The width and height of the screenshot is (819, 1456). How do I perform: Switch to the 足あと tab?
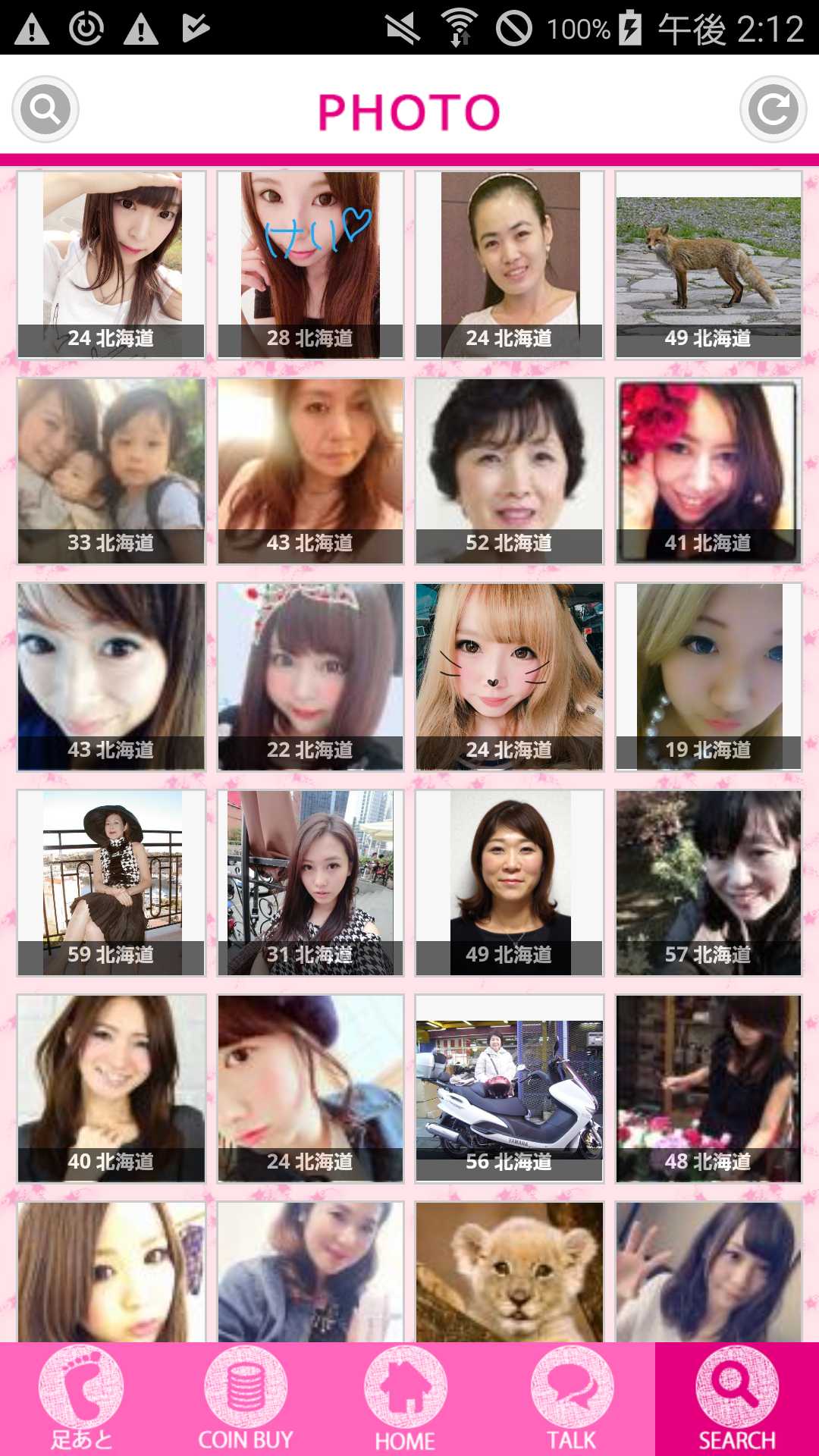click(81, 1399)
